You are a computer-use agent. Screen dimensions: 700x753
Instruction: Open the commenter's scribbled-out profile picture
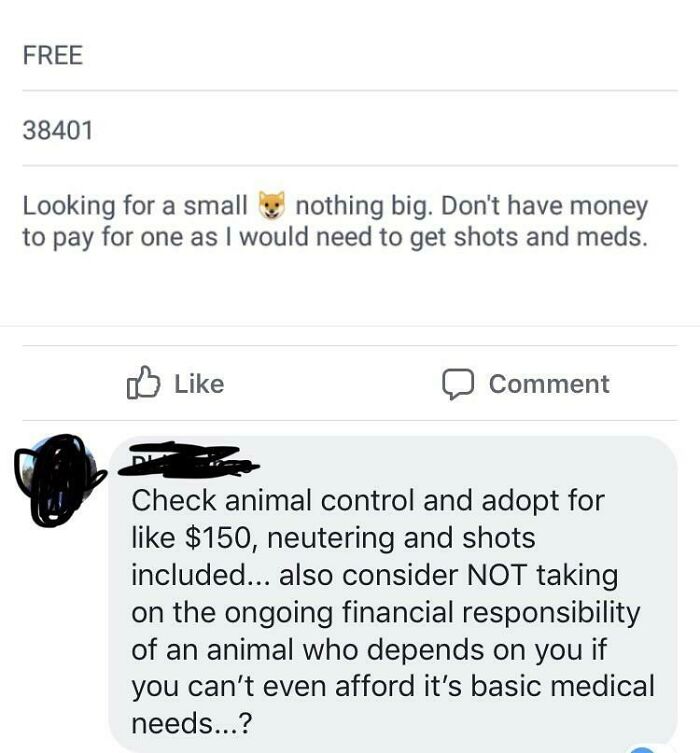(58, 480)
